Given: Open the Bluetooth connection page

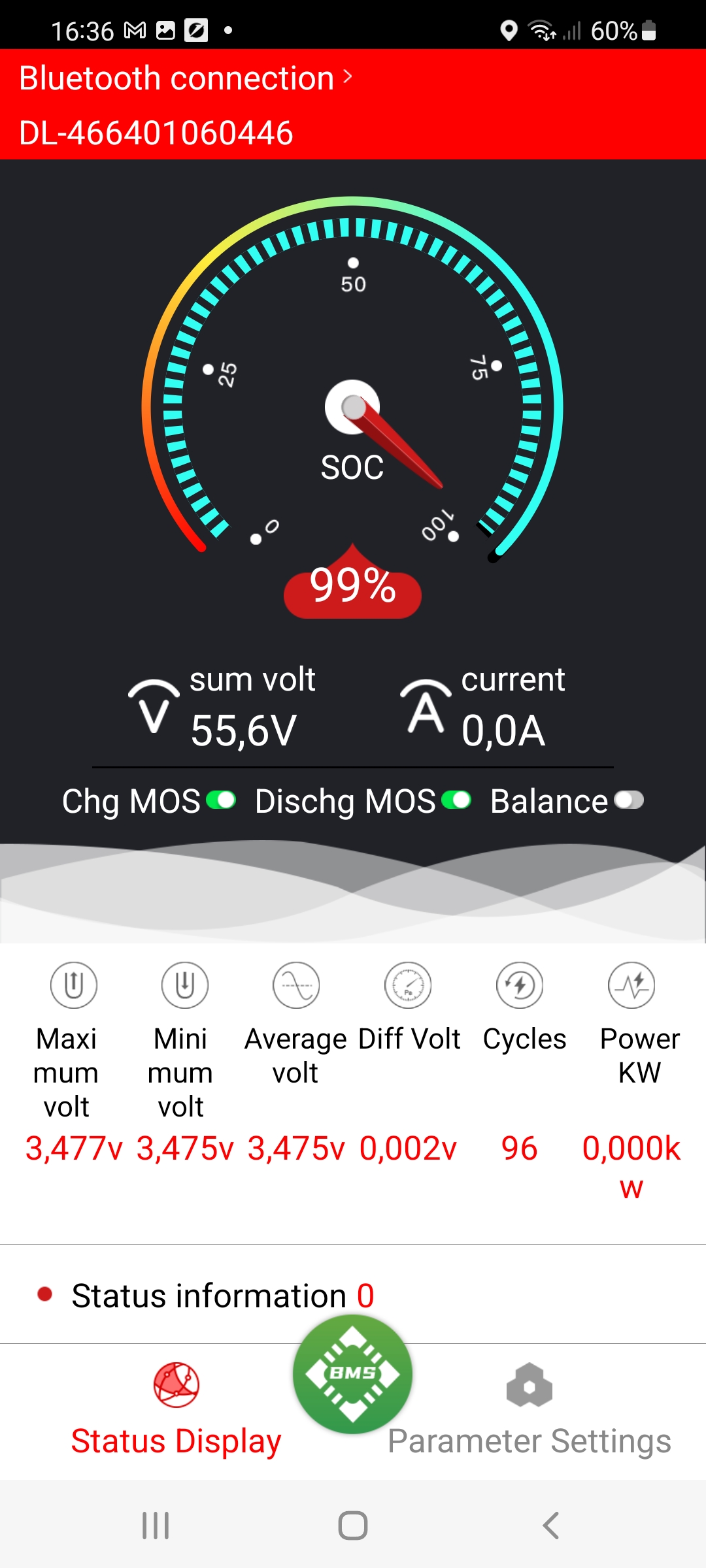Looking at the screenshot, I should 186,78.
